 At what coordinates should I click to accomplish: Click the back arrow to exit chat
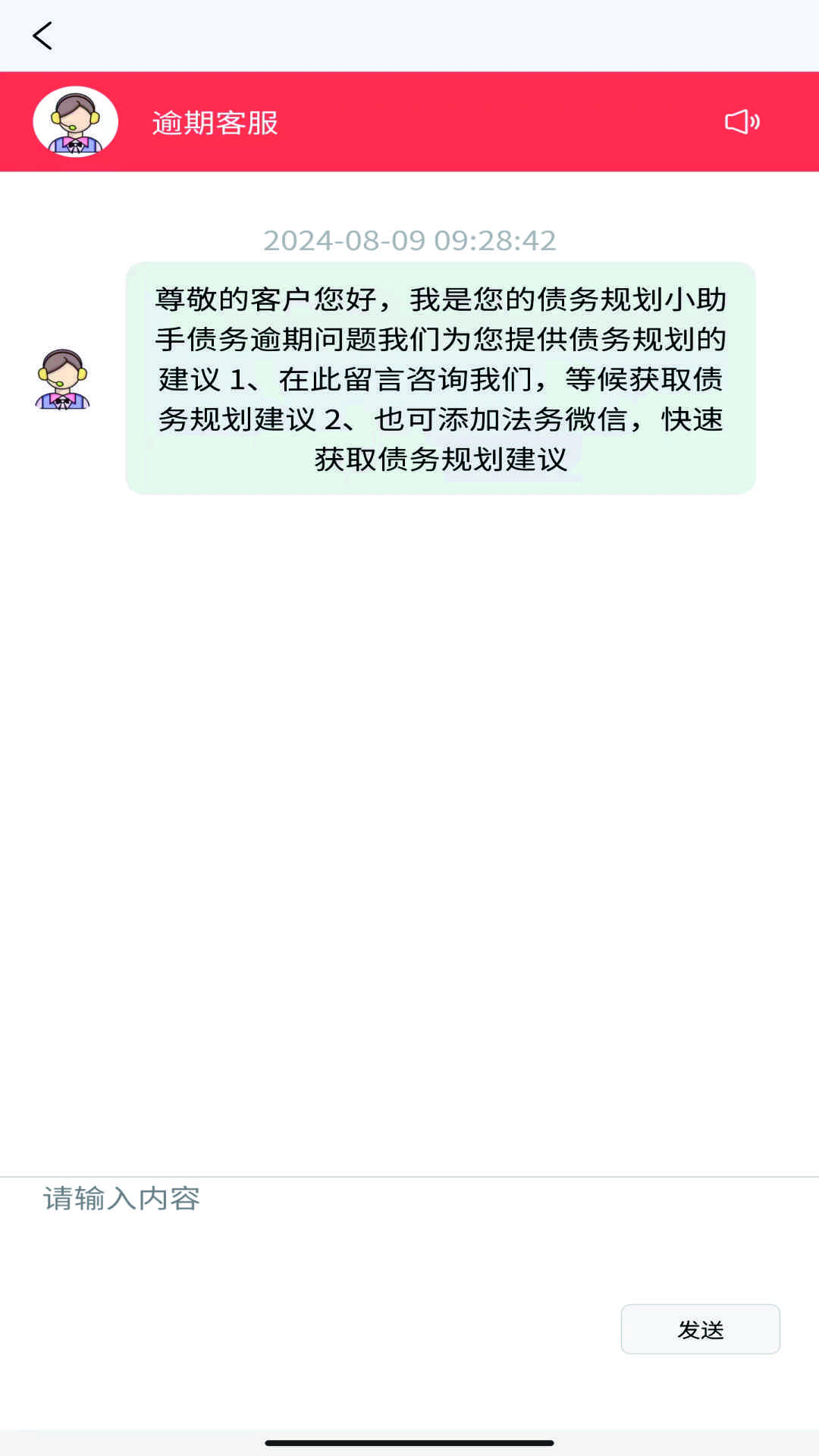[43, 36]
